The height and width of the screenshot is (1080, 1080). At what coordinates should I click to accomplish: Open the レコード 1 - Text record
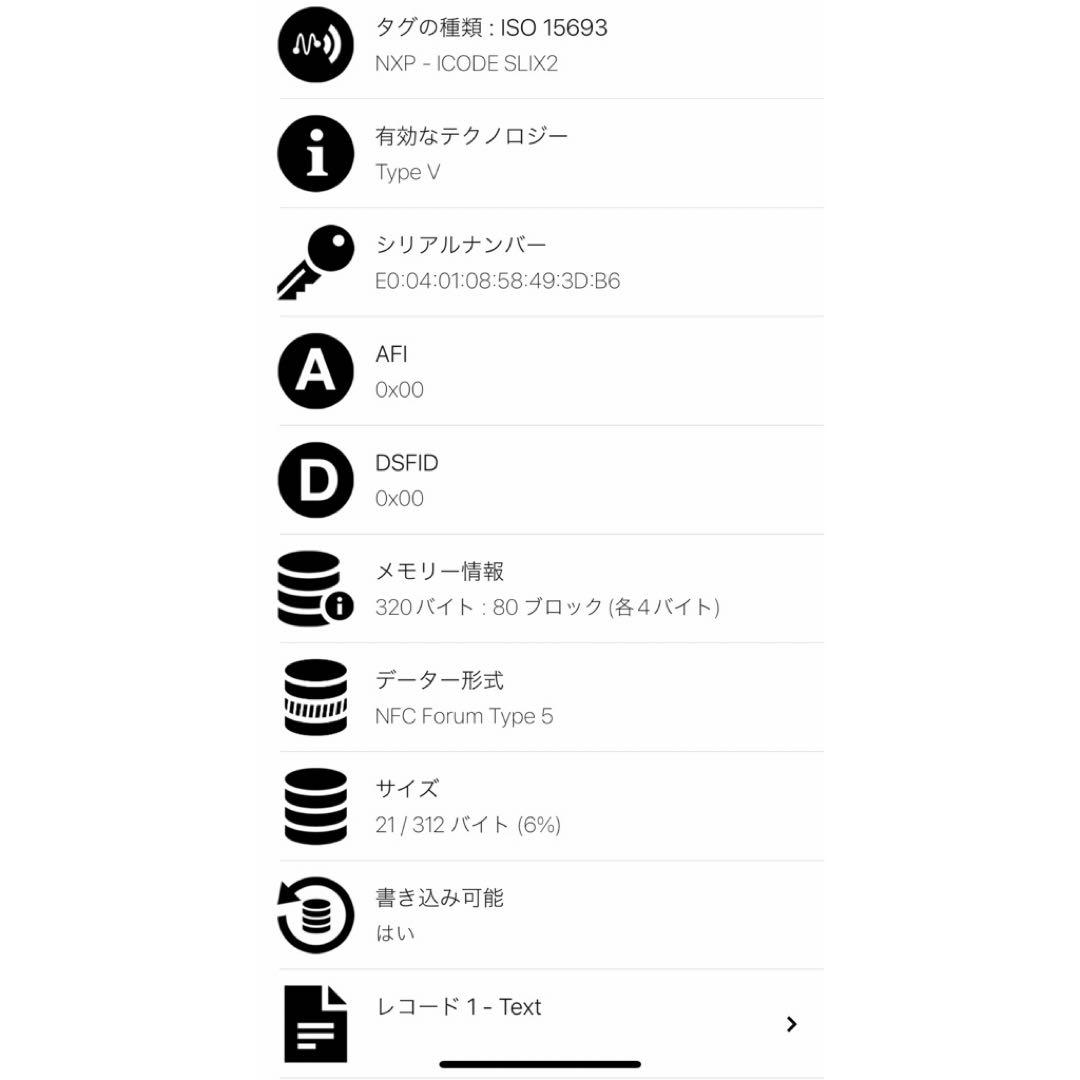(x=550, y=1020)
